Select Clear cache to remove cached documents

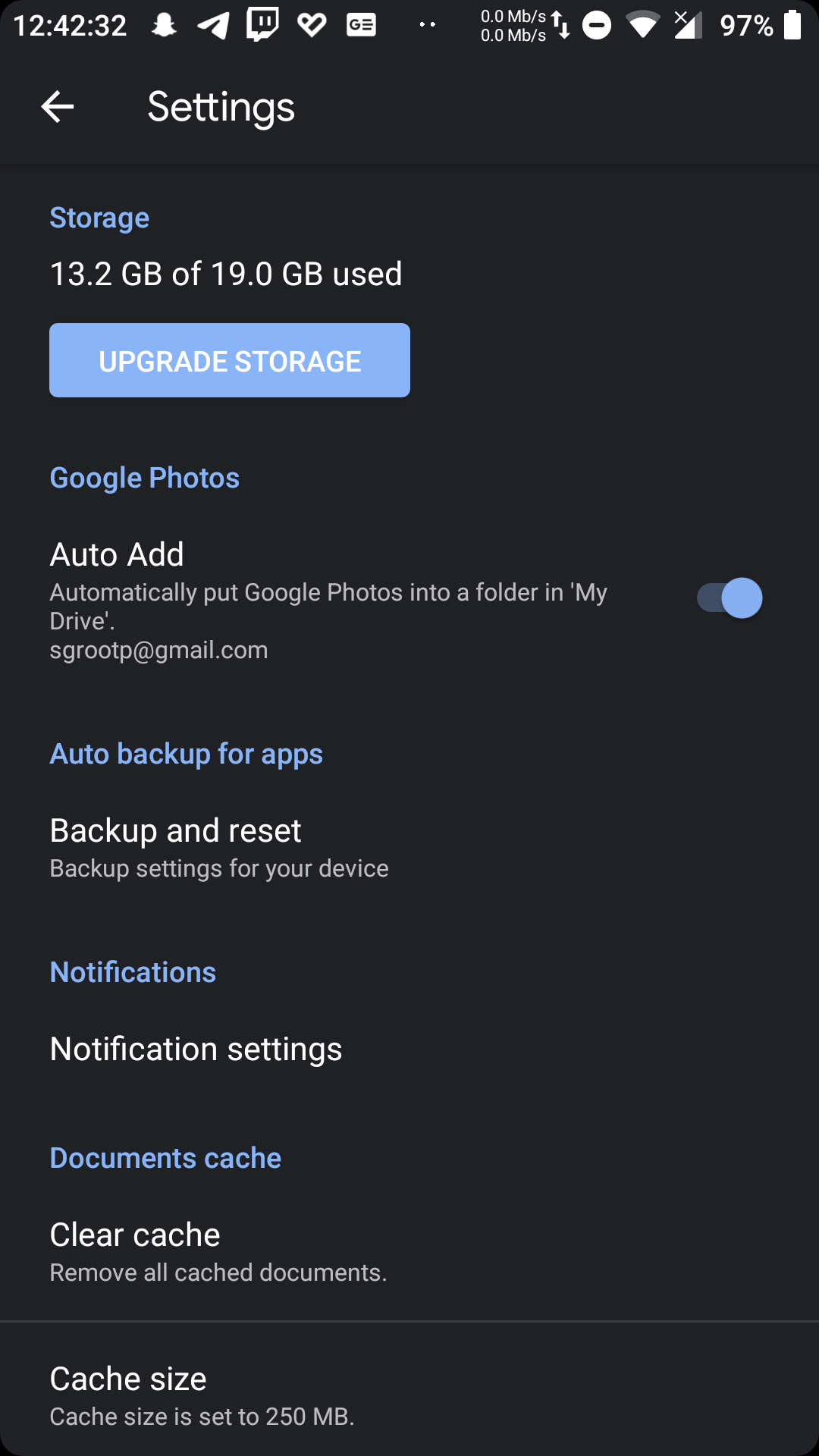coord(409,1251)
